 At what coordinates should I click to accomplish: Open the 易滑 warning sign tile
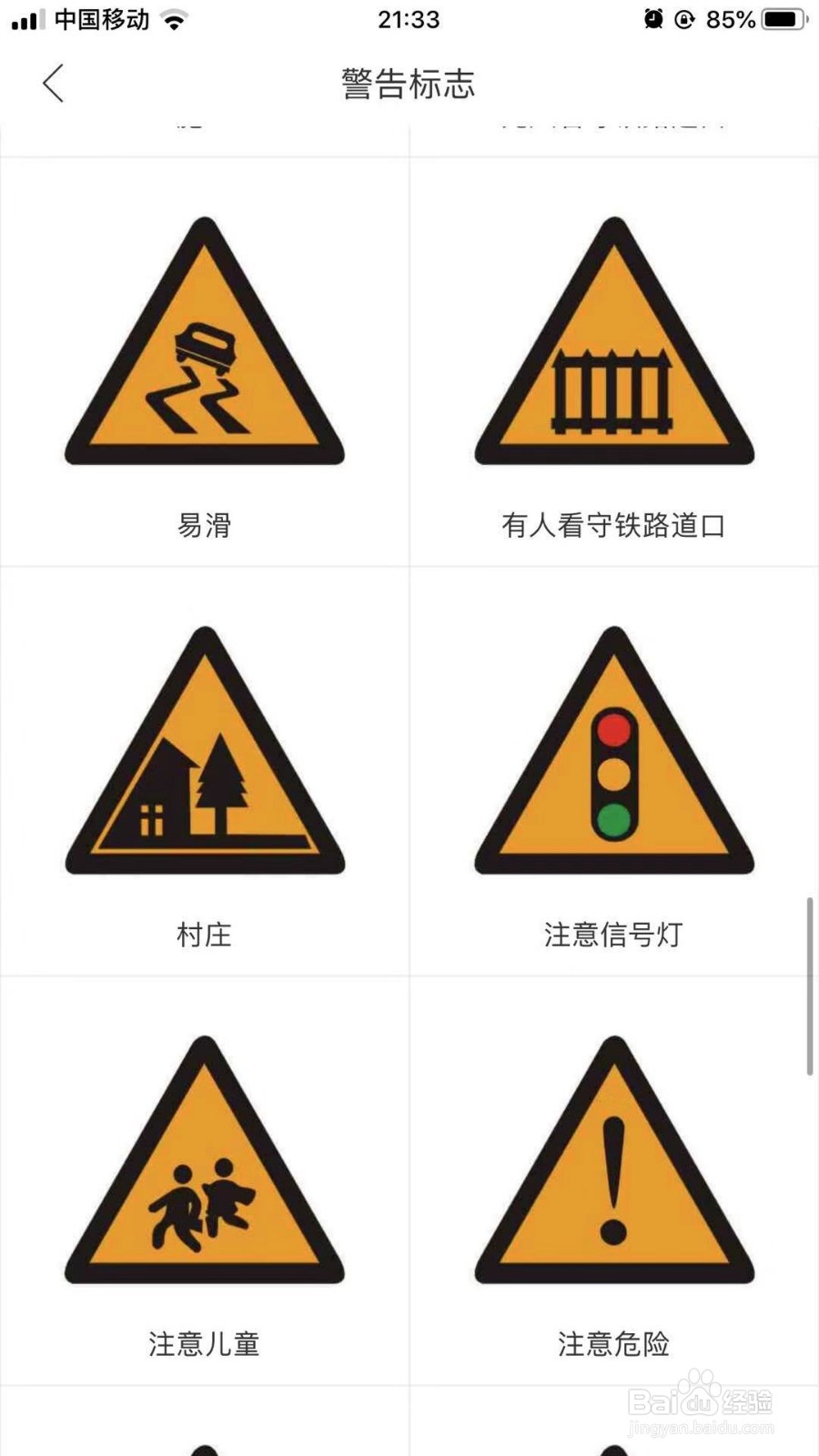205,364
